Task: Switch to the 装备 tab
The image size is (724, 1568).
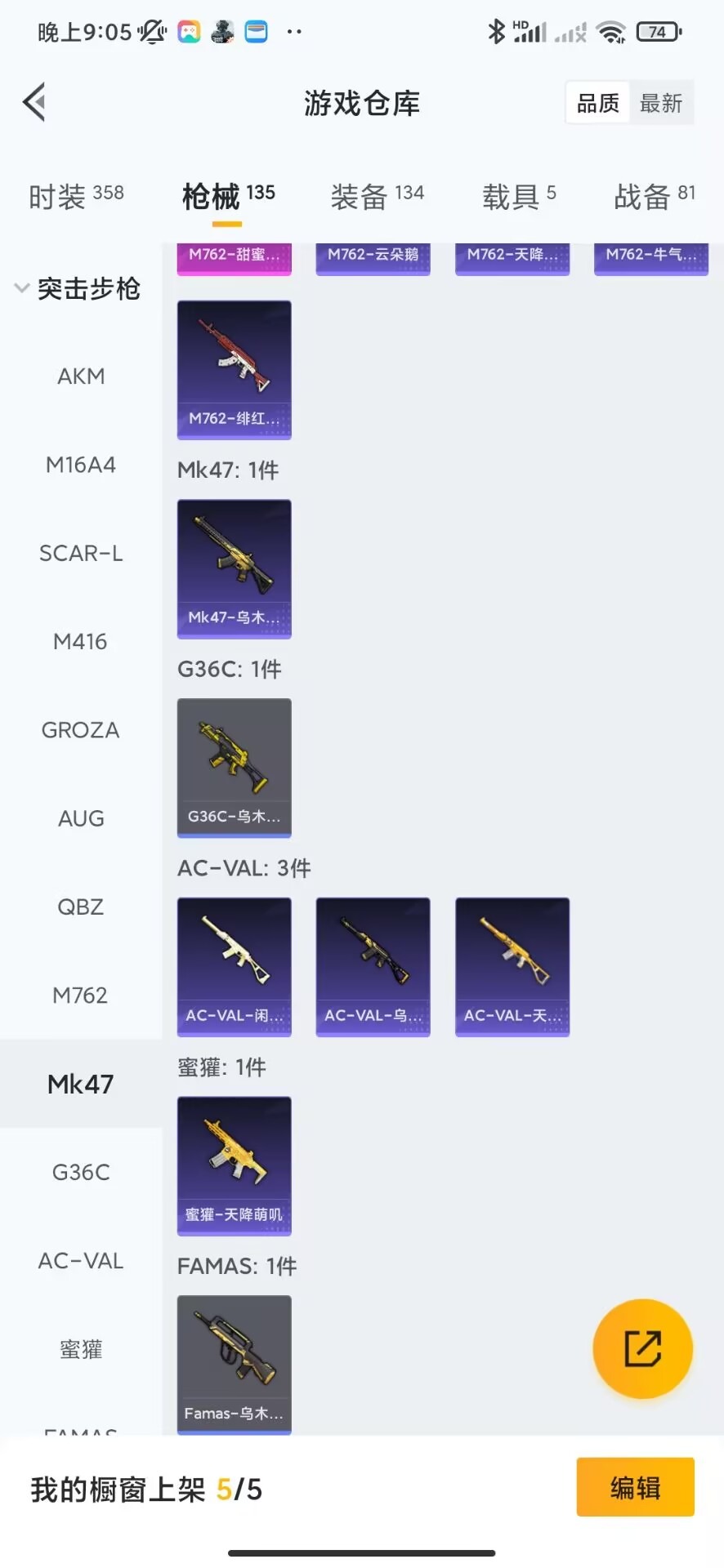Action: point(377,196)
